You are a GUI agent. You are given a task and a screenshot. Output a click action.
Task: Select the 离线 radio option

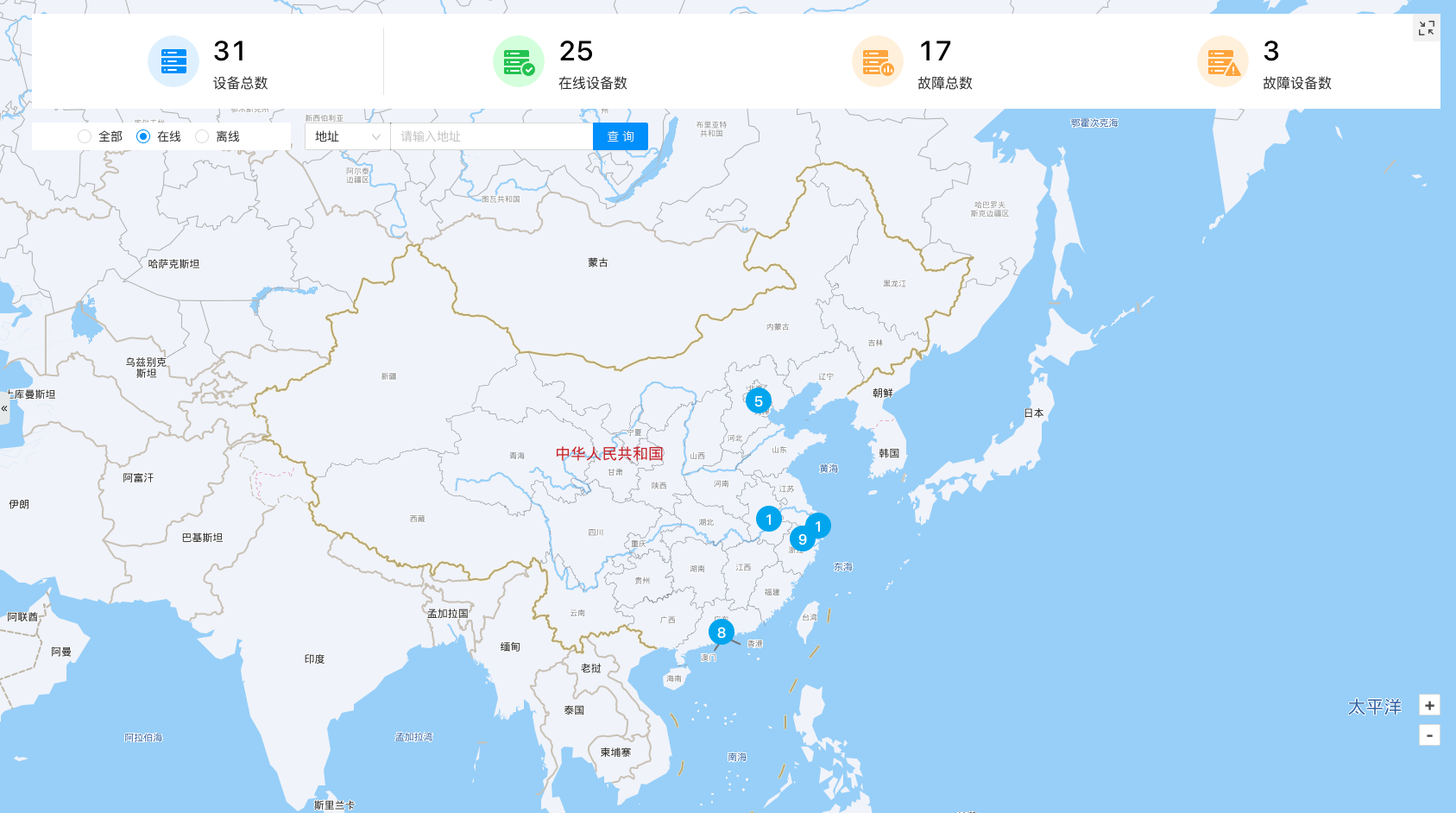click(202, 136)
